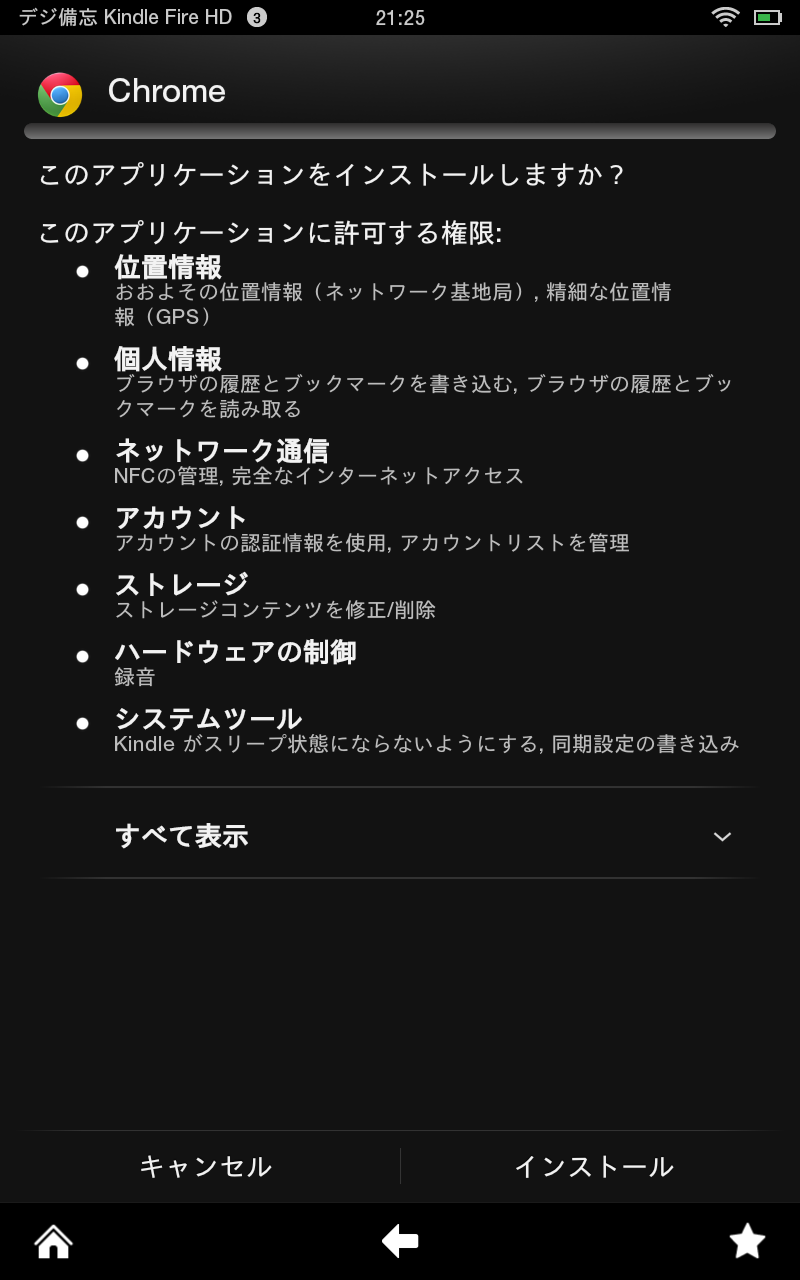Go back using the arrow button

(400, 1241)
